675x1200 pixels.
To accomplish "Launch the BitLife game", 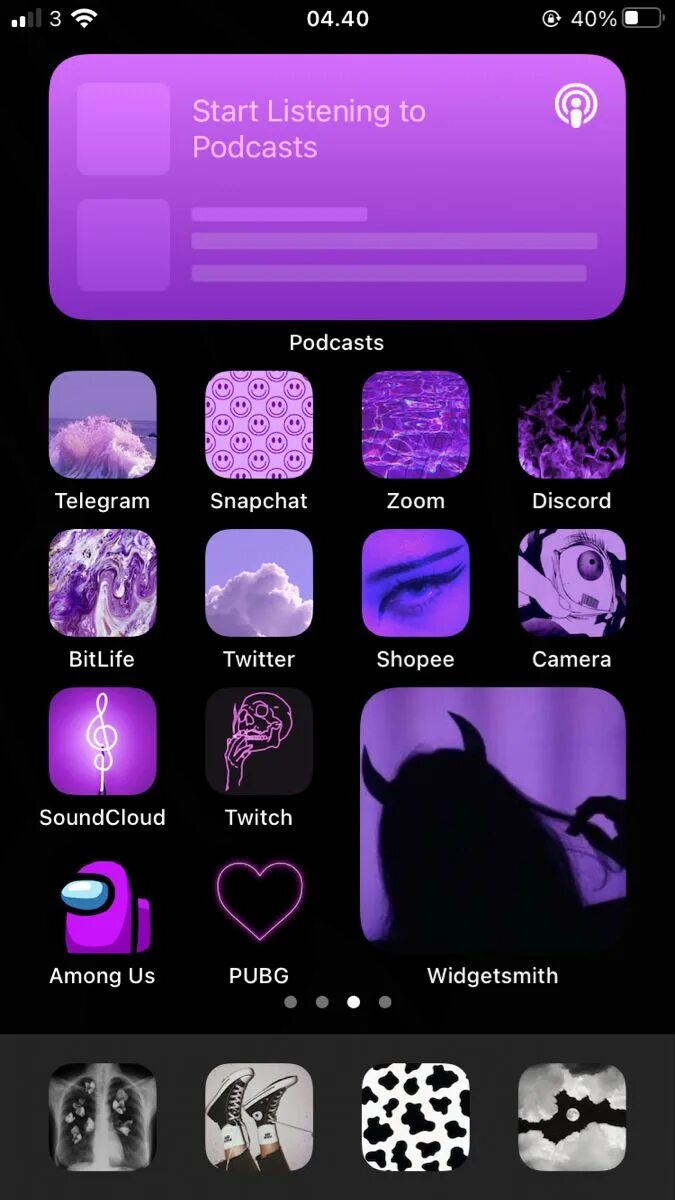I will click(102, 583).
